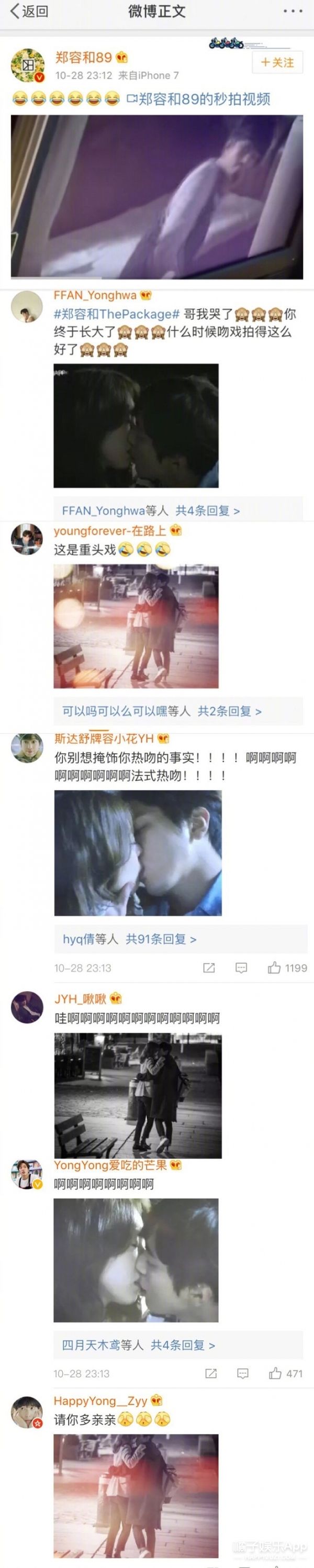Screen dimensions: 314x1568
Task: Expand the 共4条回复 replies under FFAN_Yonghwa
Action: (x=208, y=510)
